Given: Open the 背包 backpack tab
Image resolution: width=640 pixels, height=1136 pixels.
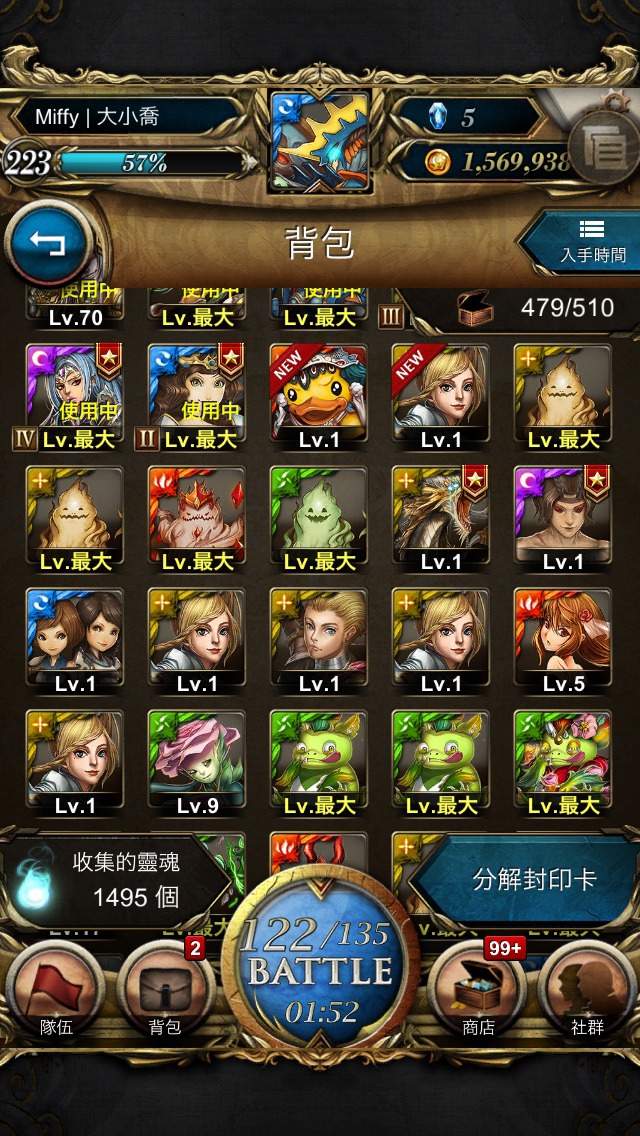Looking at the screenshot, I should pos(166,990).
